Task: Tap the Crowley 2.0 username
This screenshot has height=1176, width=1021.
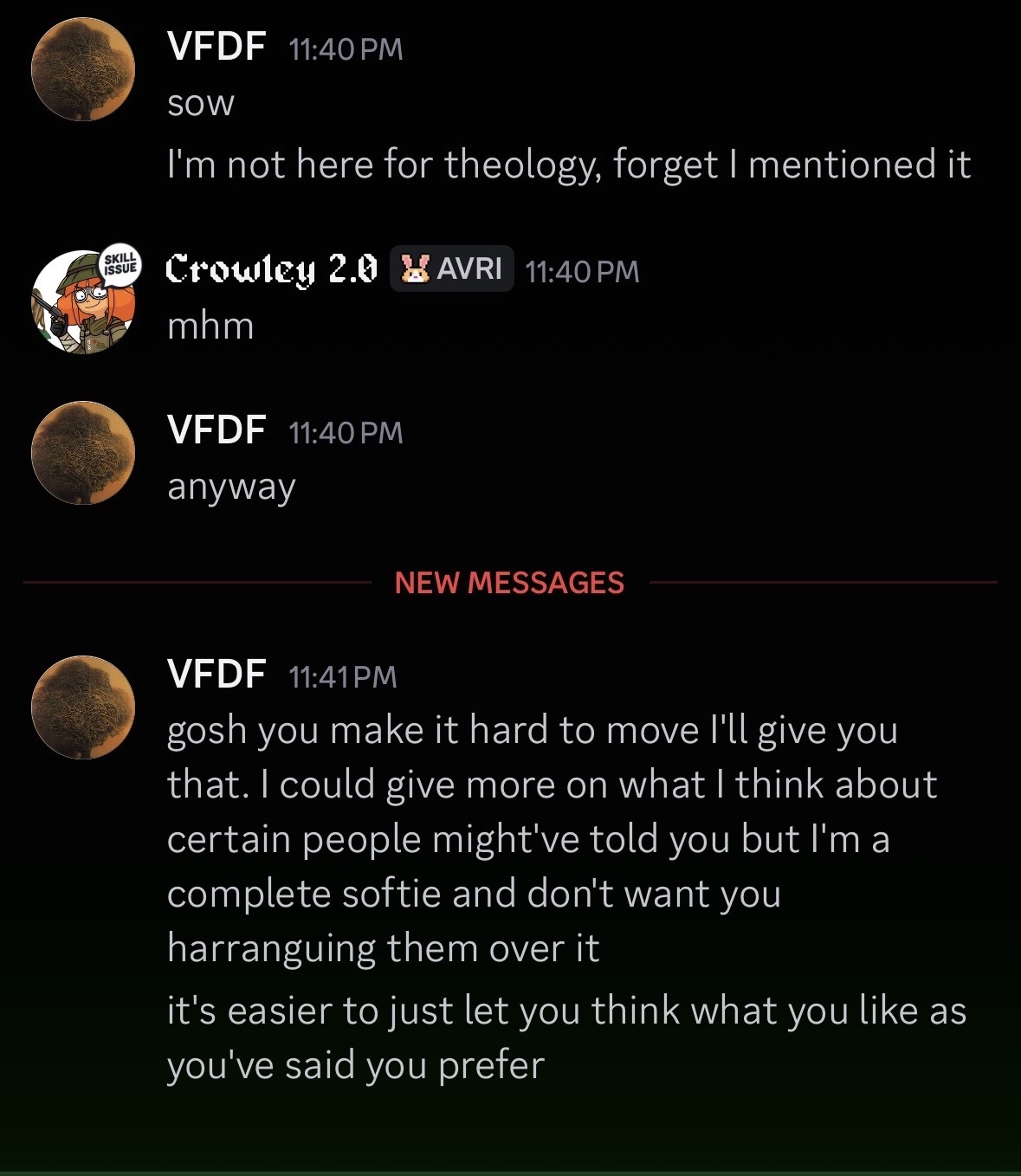Action: (x=271, y=269)
